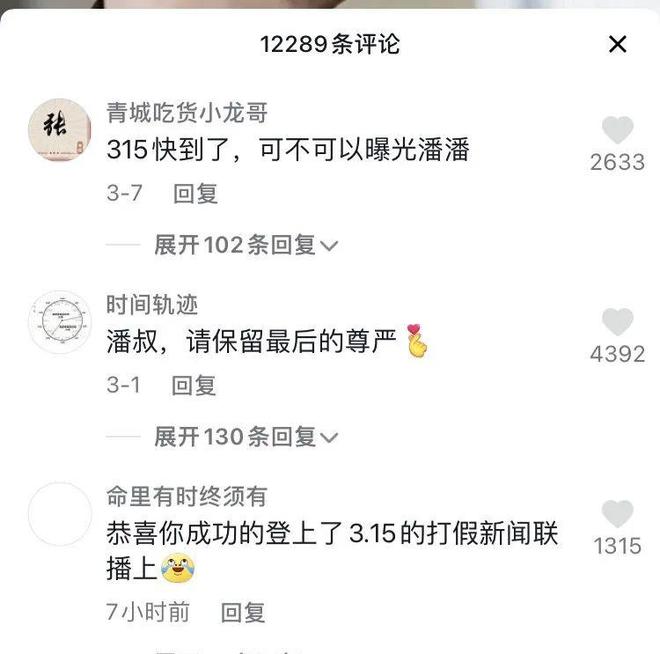Expand 102 replies under first comment
Screen dimensions: 660x654
246,245
